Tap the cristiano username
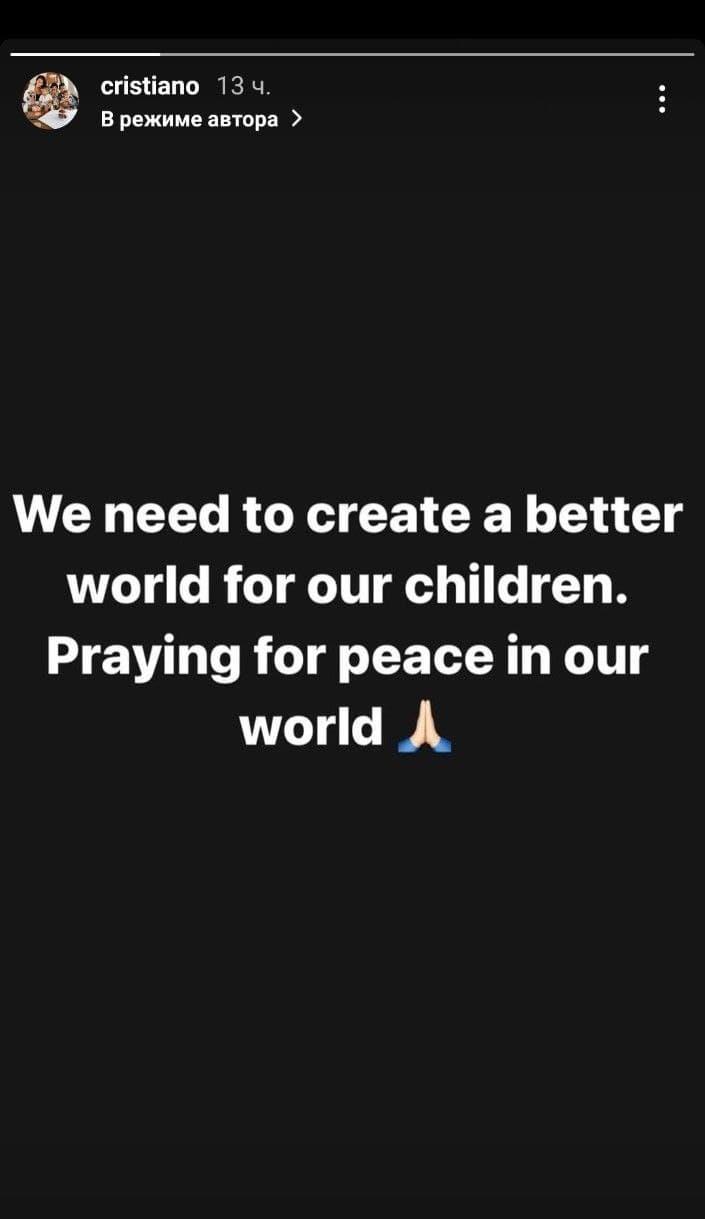Image resolution: width=705 pixels, height=1219 pixels. [x=150, y=87]
